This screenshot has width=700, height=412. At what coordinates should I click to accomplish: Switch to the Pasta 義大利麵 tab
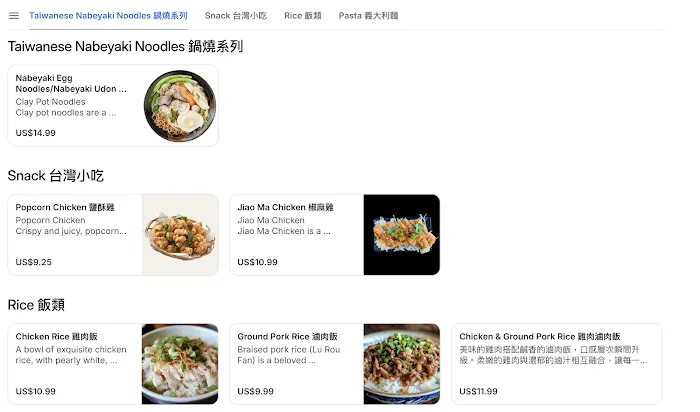368,16
